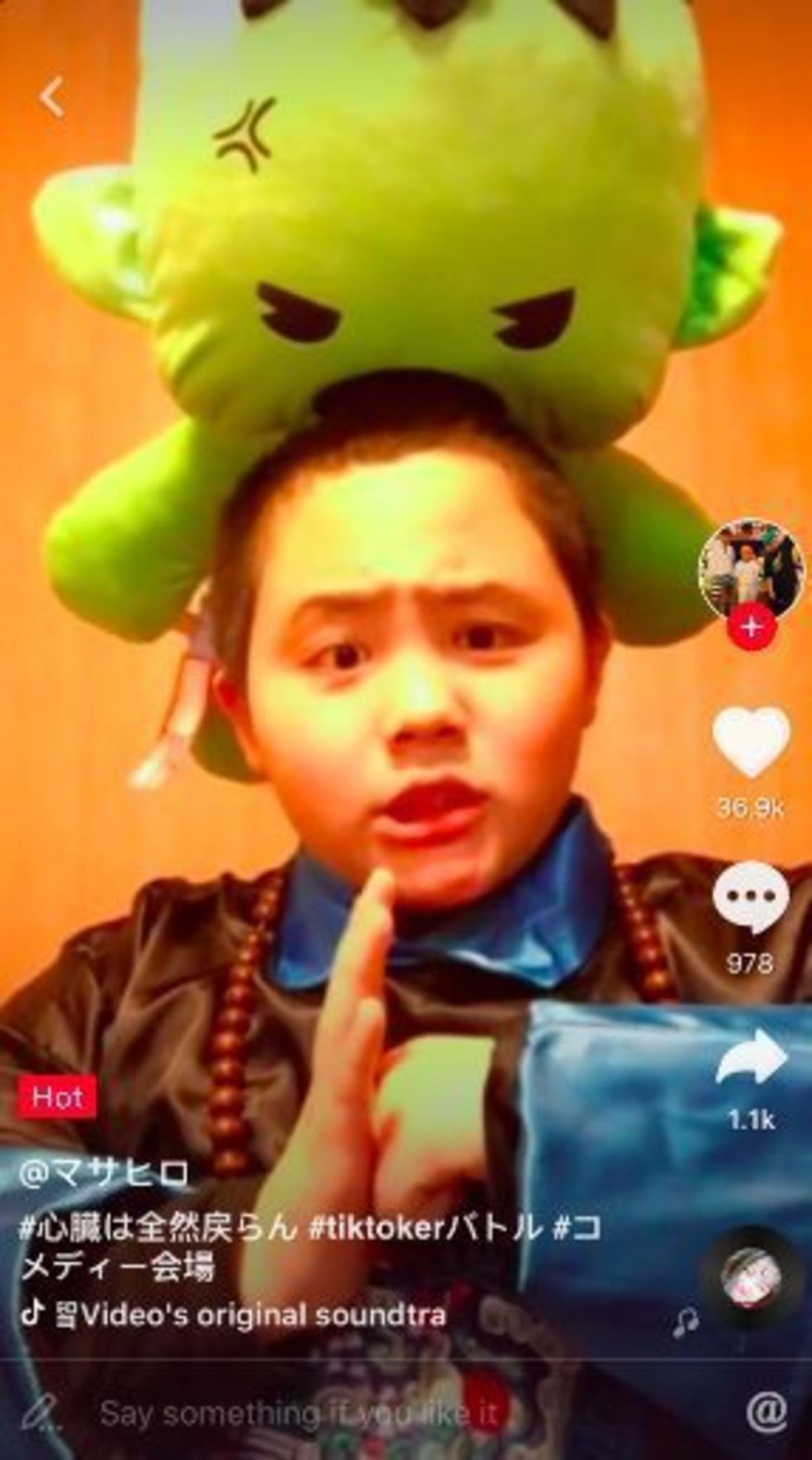Follow creator via red plus button
812x1460 pixels.
752,627
